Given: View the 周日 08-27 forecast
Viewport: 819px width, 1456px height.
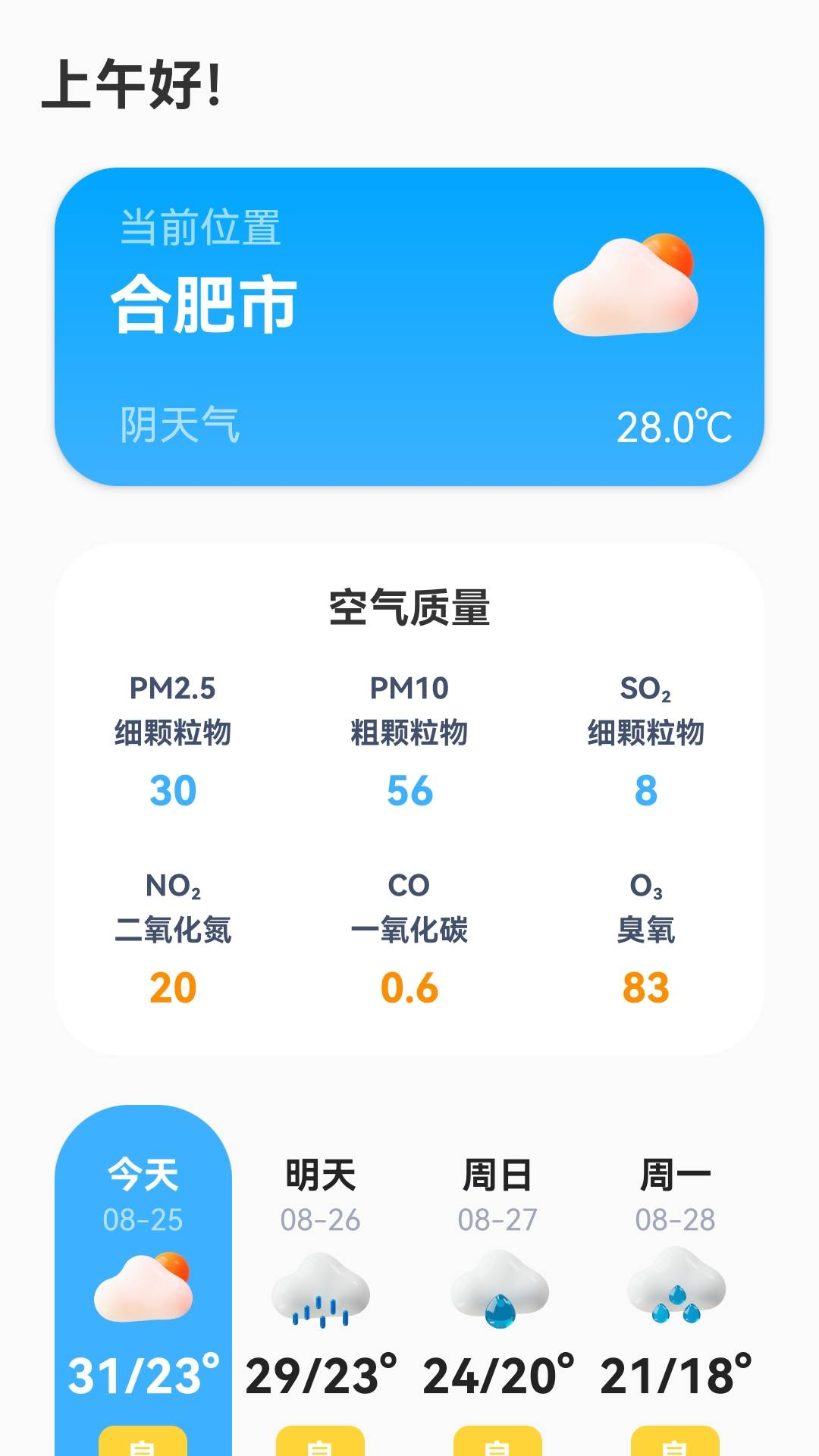Looking at the screenshot, I should (x=497, y=1282).
